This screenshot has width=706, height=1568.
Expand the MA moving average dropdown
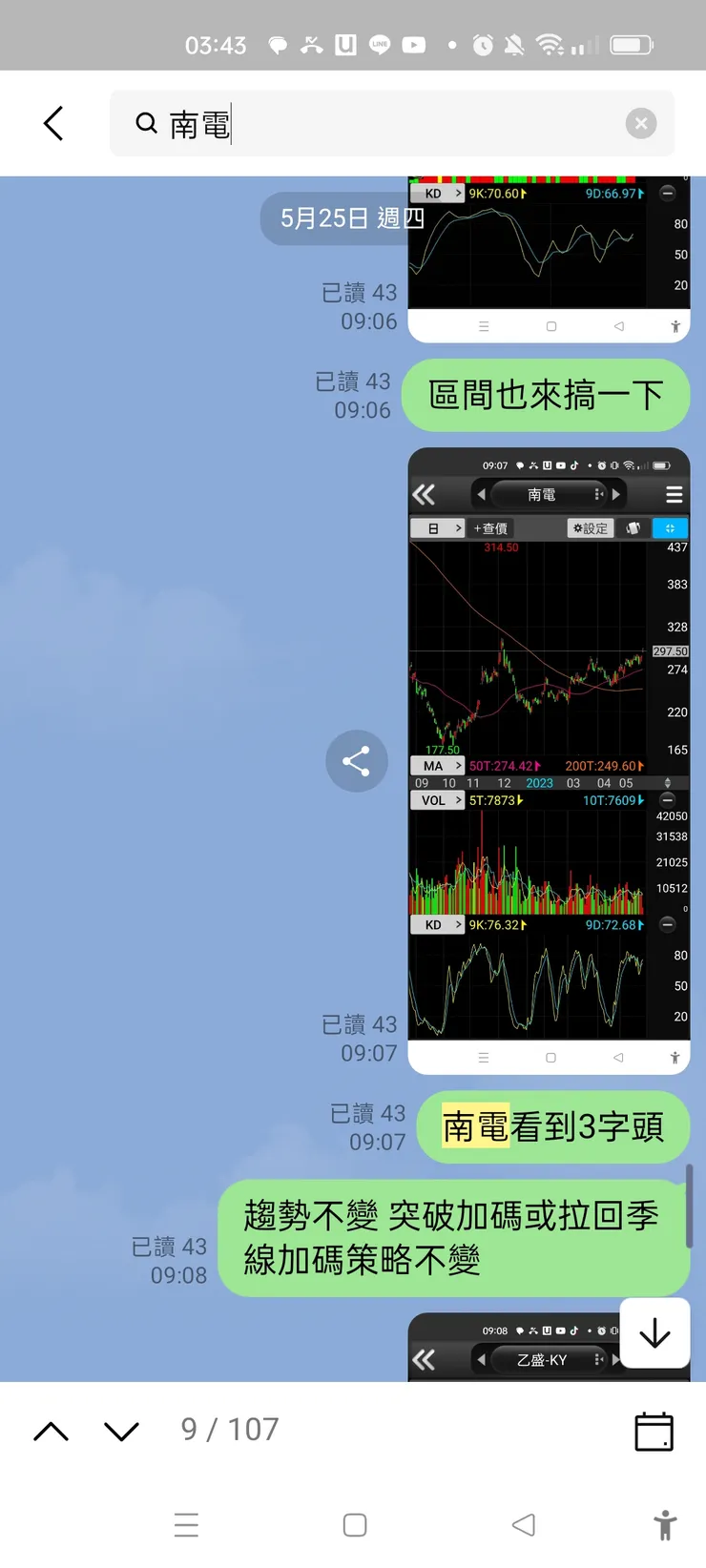(437, 765)
